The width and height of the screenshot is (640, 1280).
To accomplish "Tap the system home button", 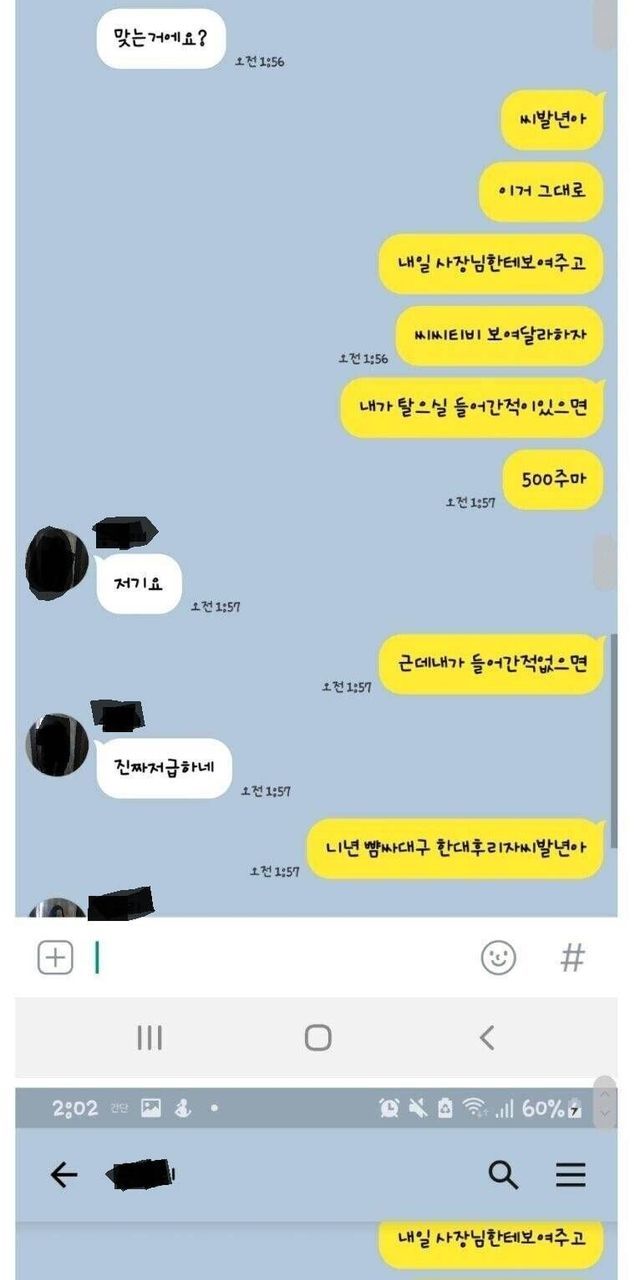I will 318,1038.
